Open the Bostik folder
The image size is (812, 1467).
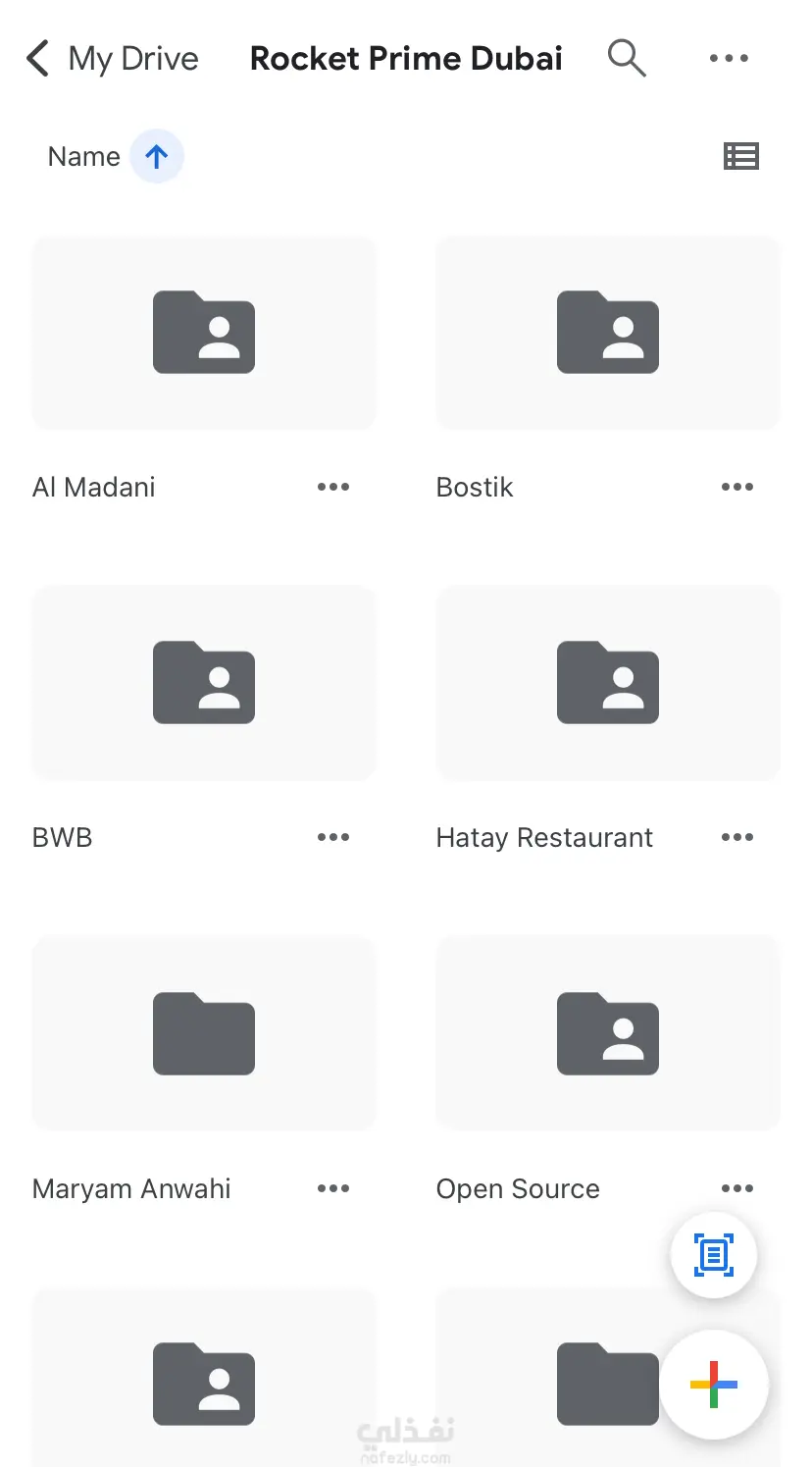pos(608,333)
